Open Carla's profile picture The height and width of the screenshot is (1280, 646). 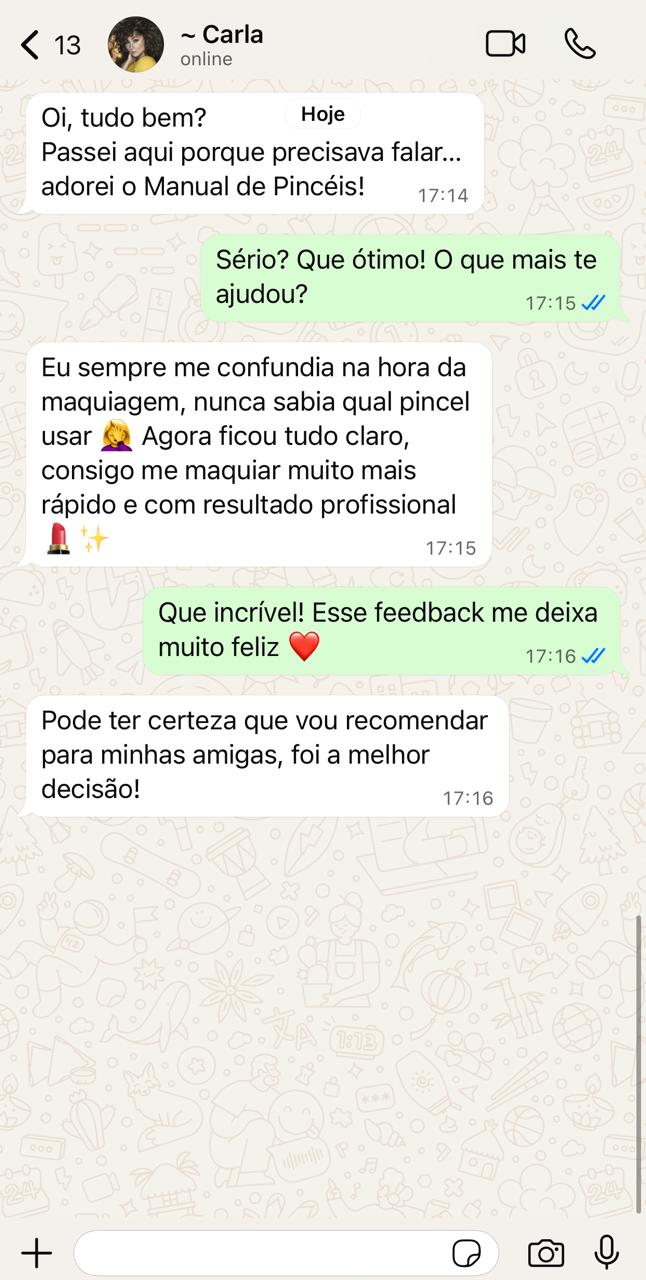[x=136, y=45]
